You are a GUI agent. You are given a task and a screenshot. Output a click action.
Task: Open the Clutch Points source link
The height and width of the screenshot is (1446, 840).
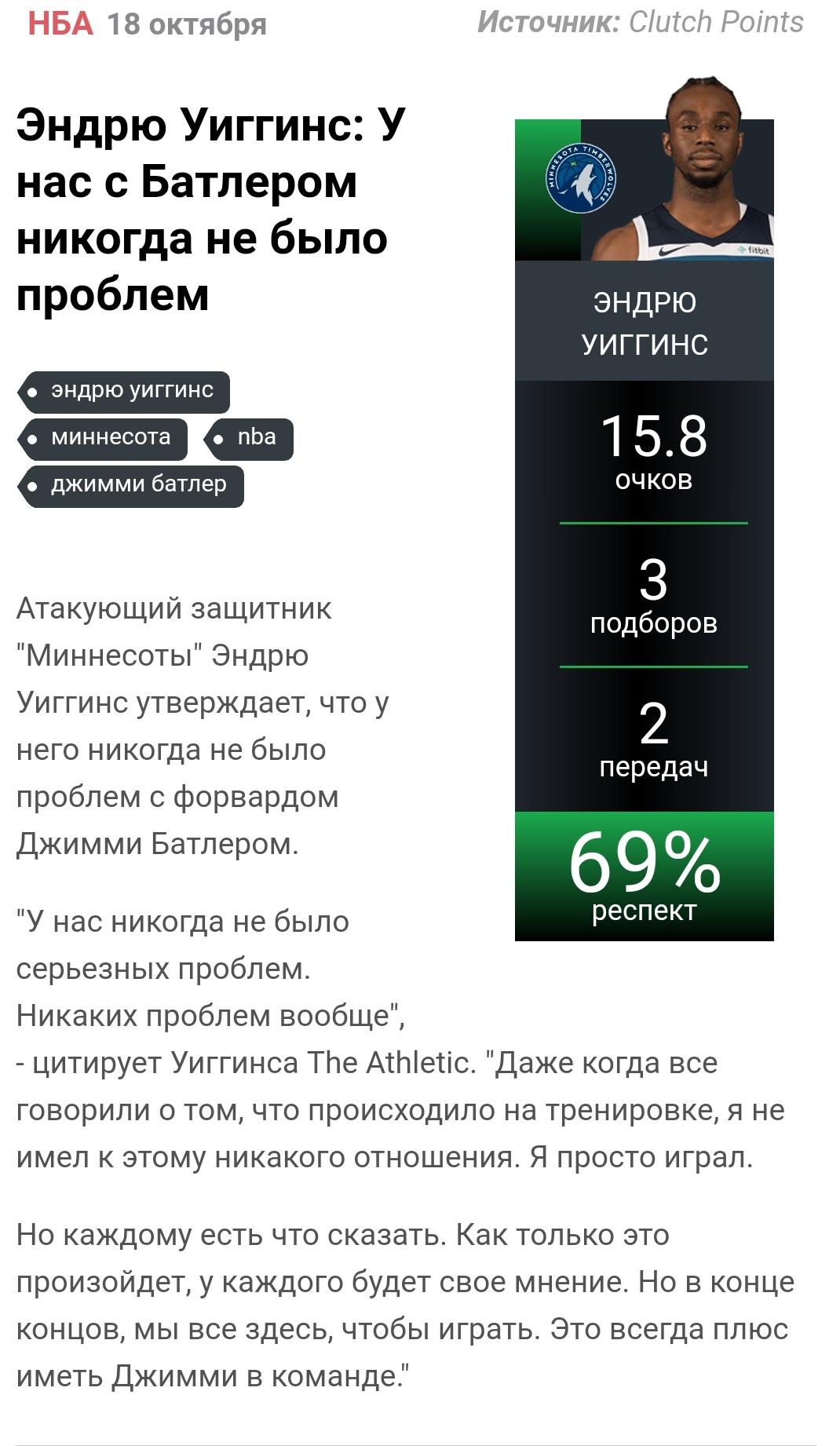coord(716,22)
